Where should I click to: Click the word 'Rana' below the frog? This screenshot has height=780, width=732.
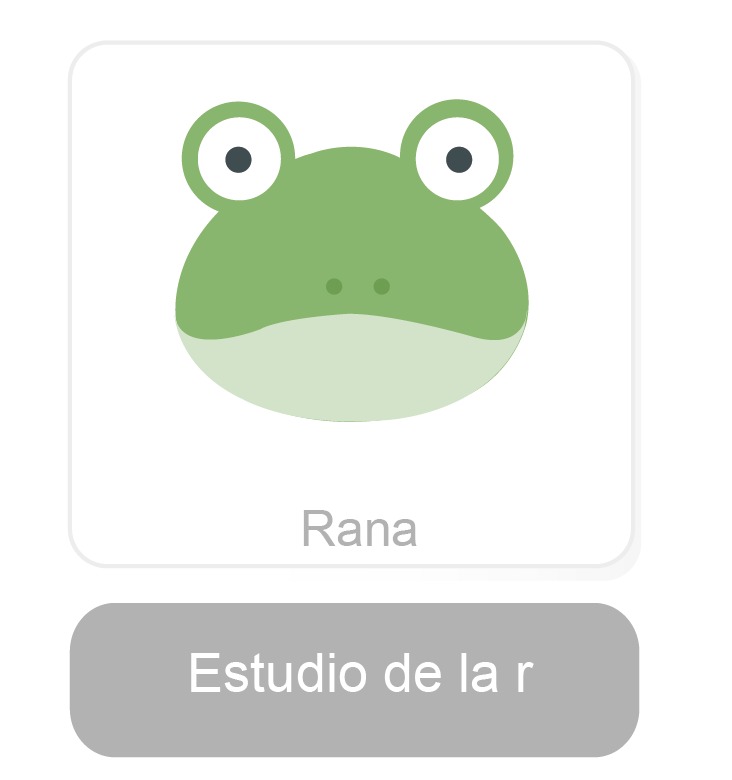(361, 528)
